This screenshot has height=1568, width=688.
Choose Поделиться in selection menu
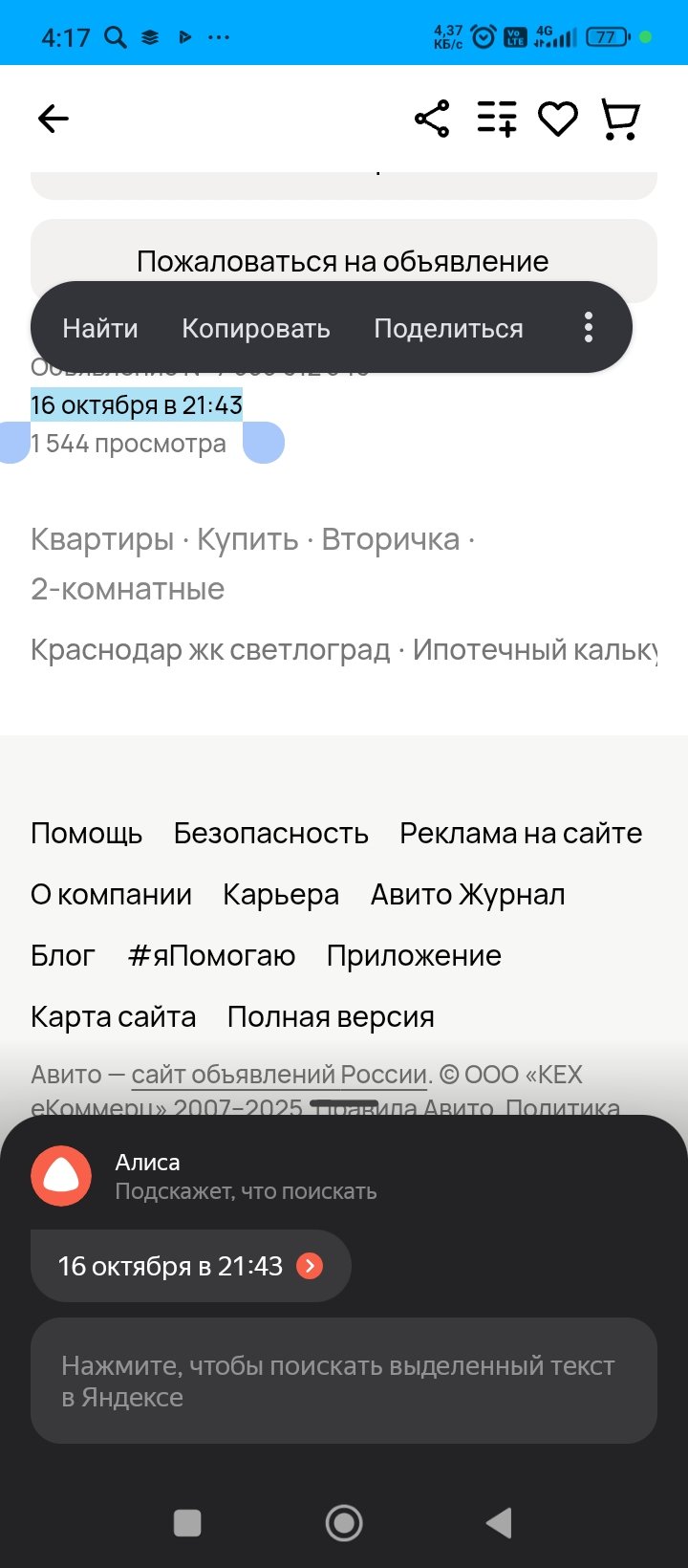(448, 328)
